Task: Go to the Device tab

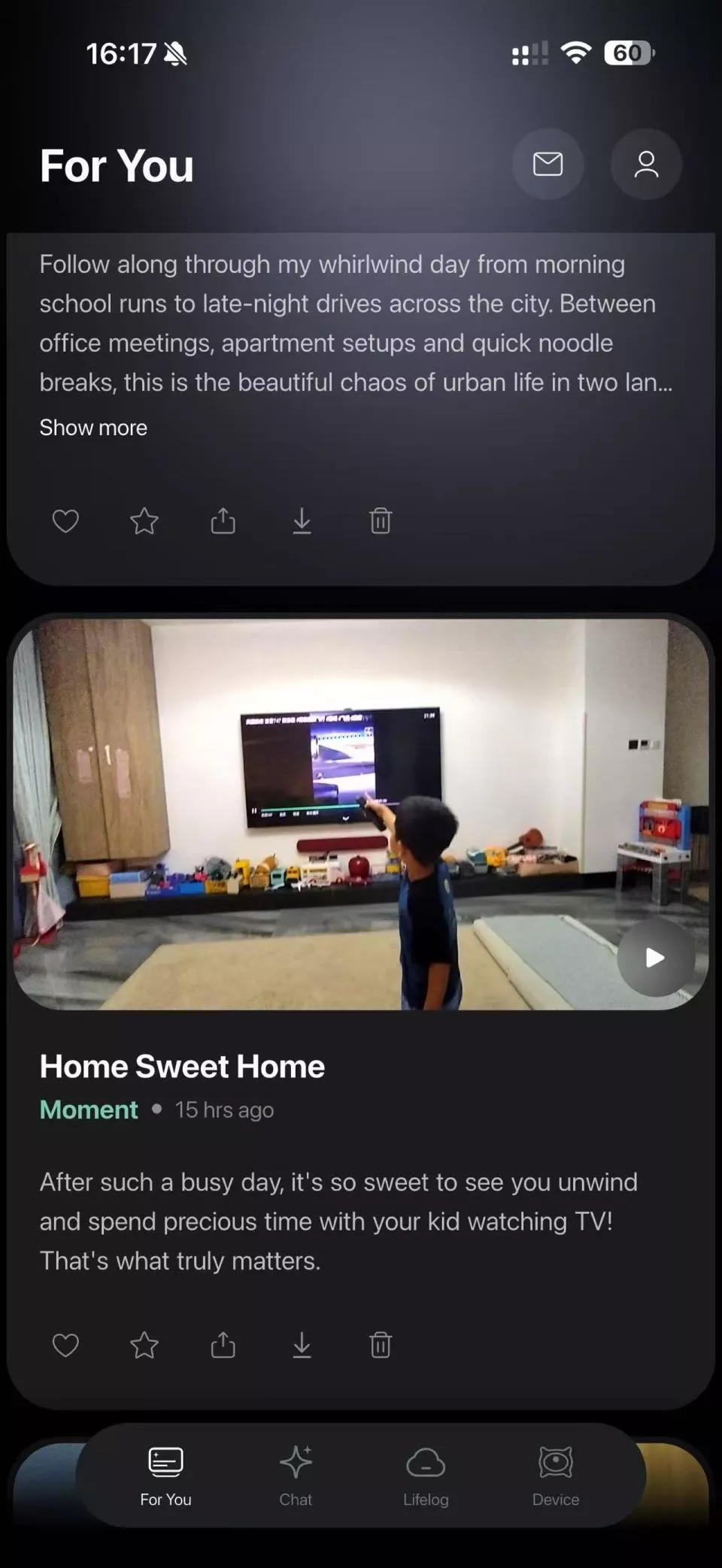Action: [556, 1476]
